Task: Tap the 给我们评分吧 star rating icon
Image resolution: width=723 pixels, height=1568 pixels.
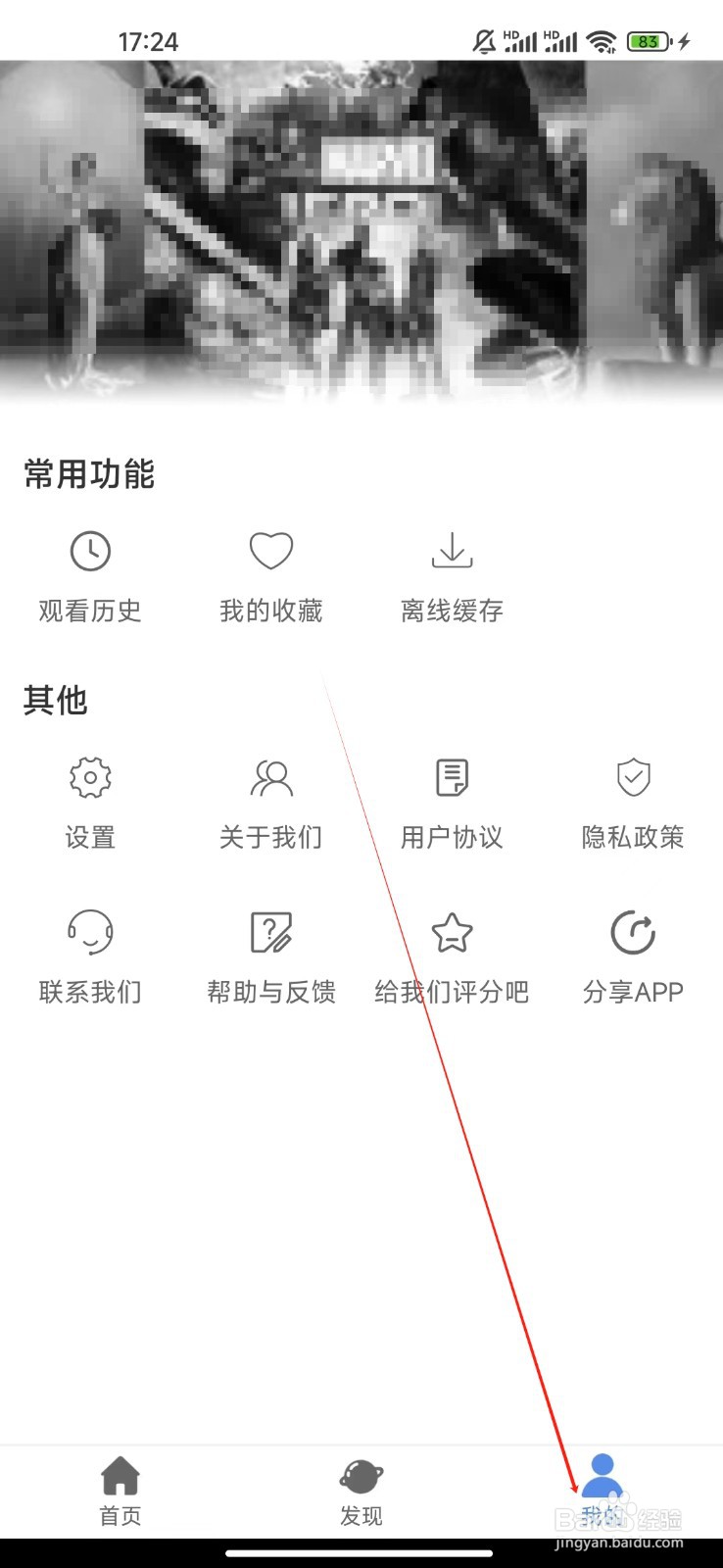Action: click(x=452, y=931)
